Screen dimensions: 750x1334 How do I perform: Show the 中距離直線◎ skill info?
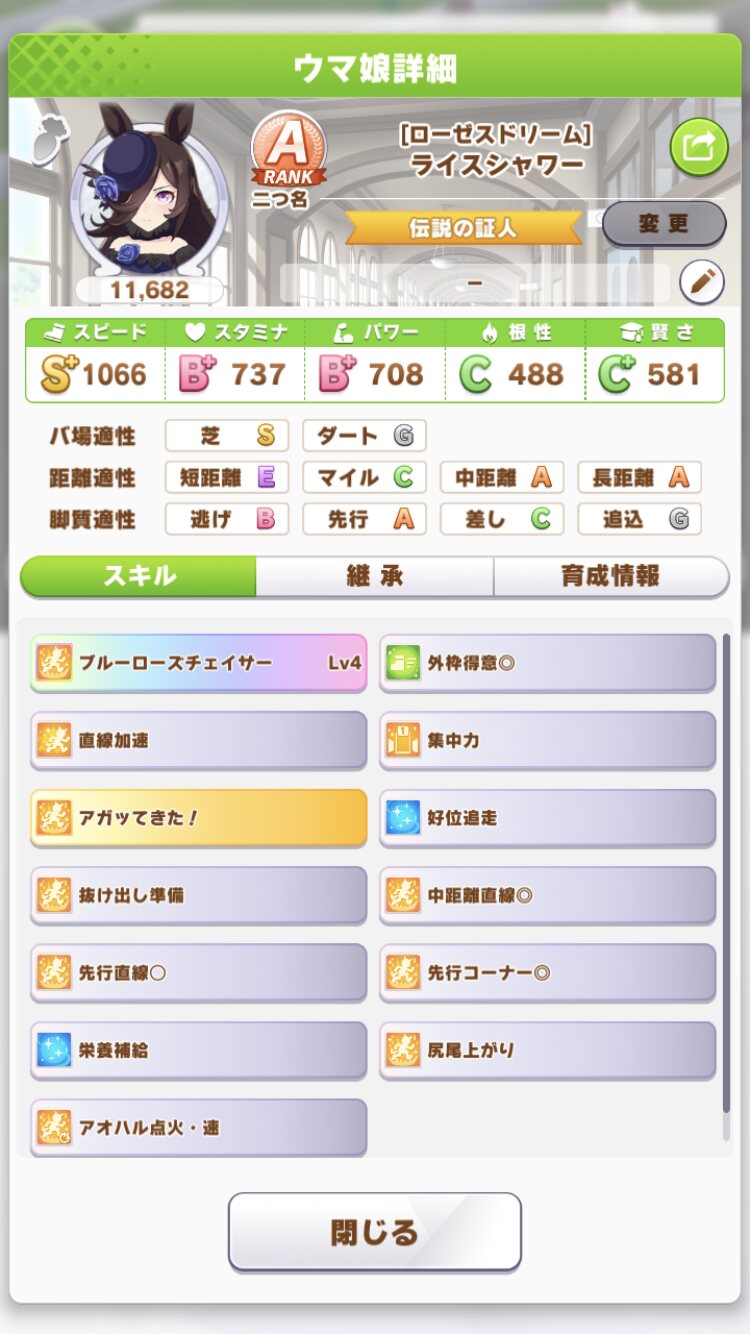547,895
